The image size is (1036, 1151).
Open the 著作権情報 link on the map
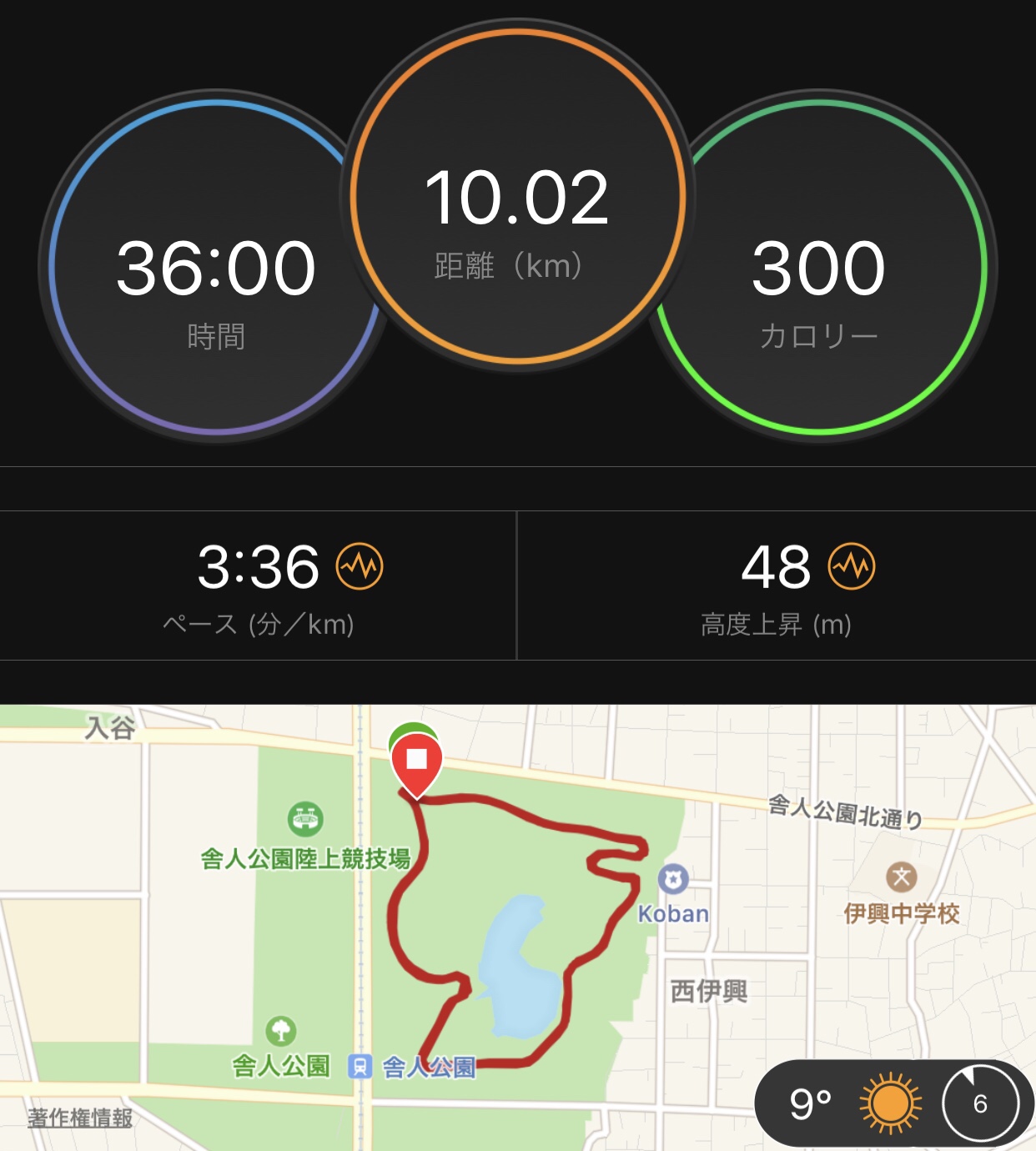coord(80,1118)
